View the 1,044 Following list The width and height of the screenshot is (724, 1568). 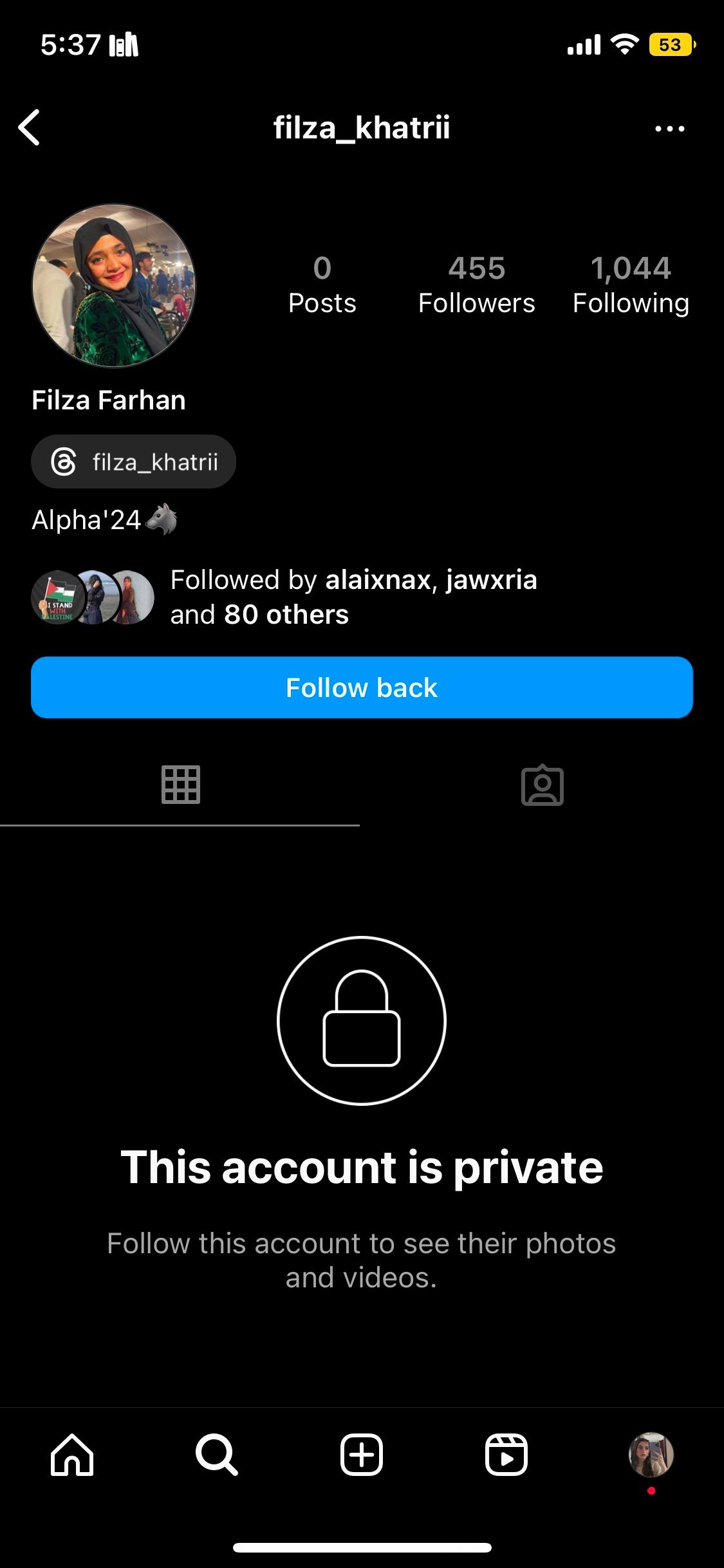coord(631,283)
